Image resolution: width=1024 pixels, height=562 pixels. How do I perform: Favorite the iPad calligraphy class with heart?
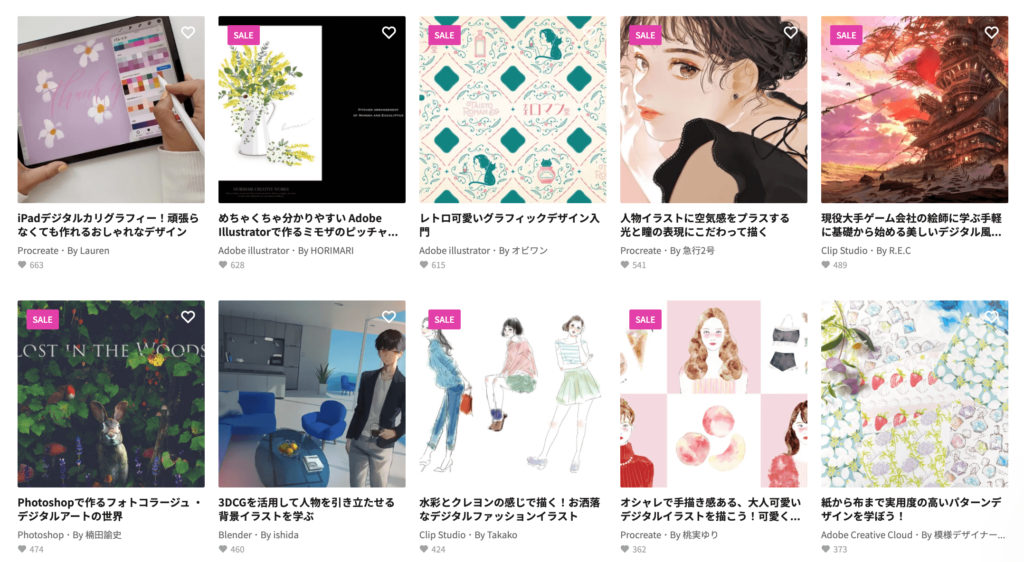point(188,33)
